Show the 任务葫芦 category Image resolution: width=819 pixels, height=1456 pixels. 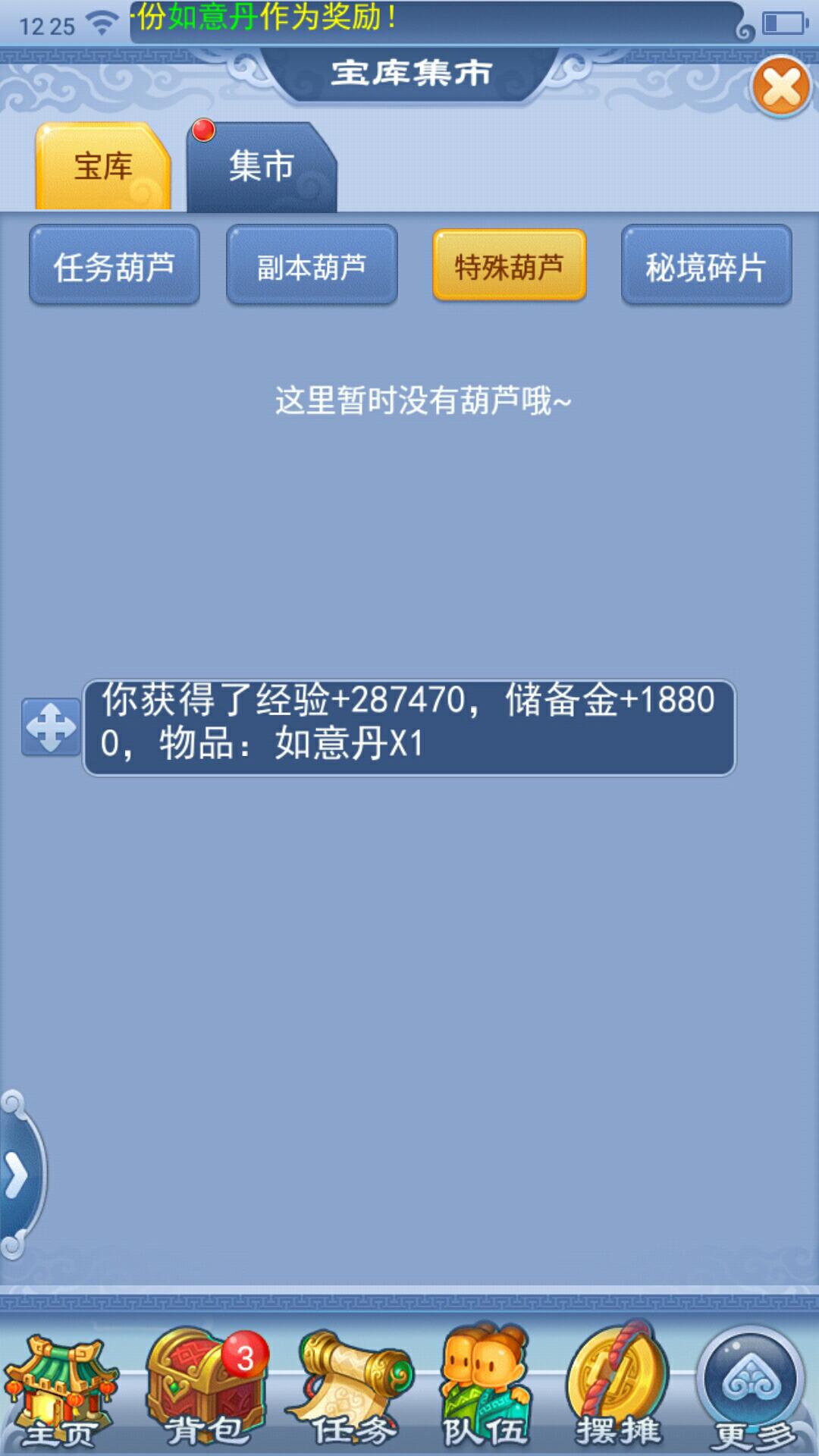tap(115, 265)
